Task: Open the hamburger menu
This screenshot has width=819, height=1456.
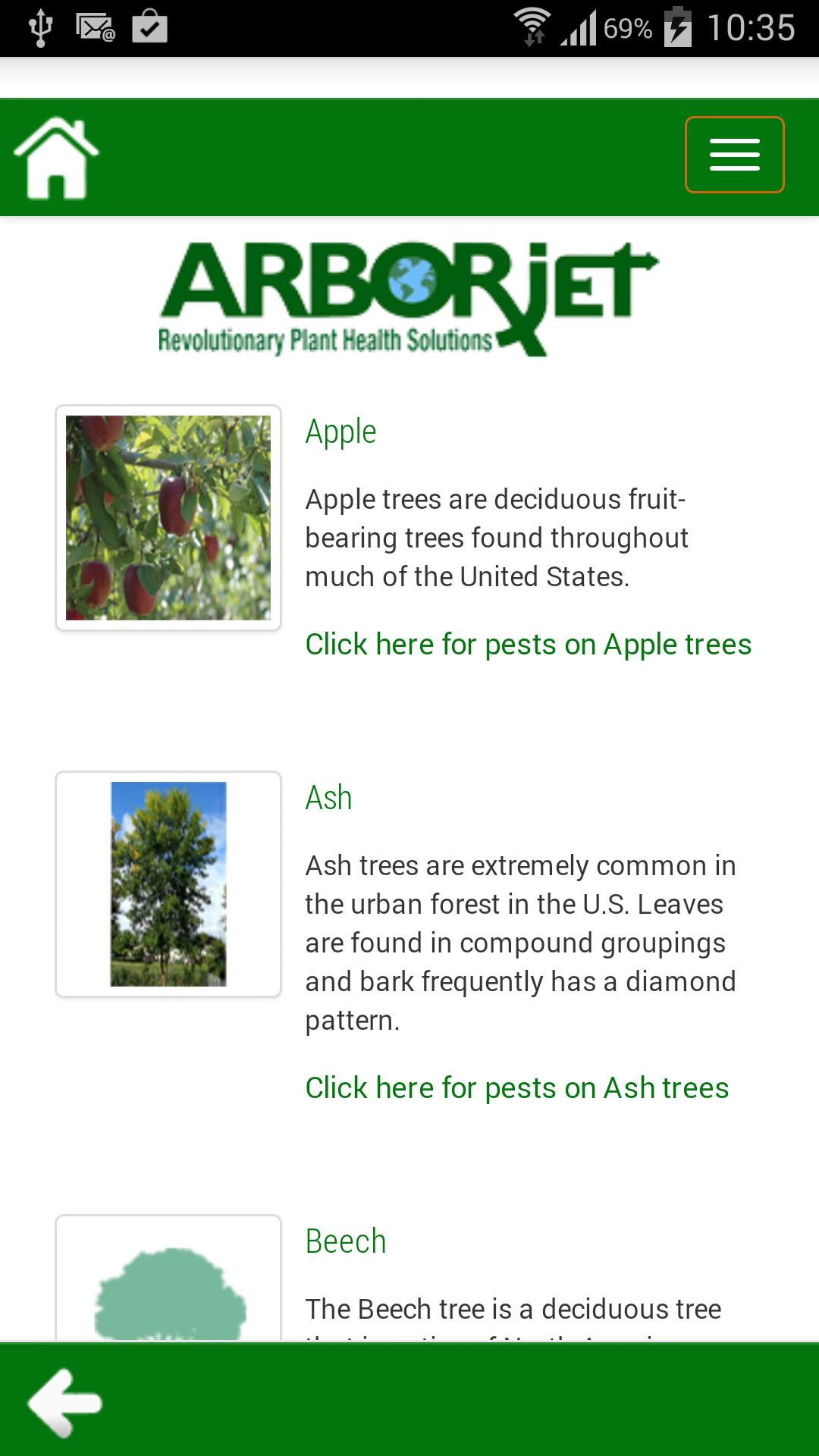Action: (x=734, y=155)
